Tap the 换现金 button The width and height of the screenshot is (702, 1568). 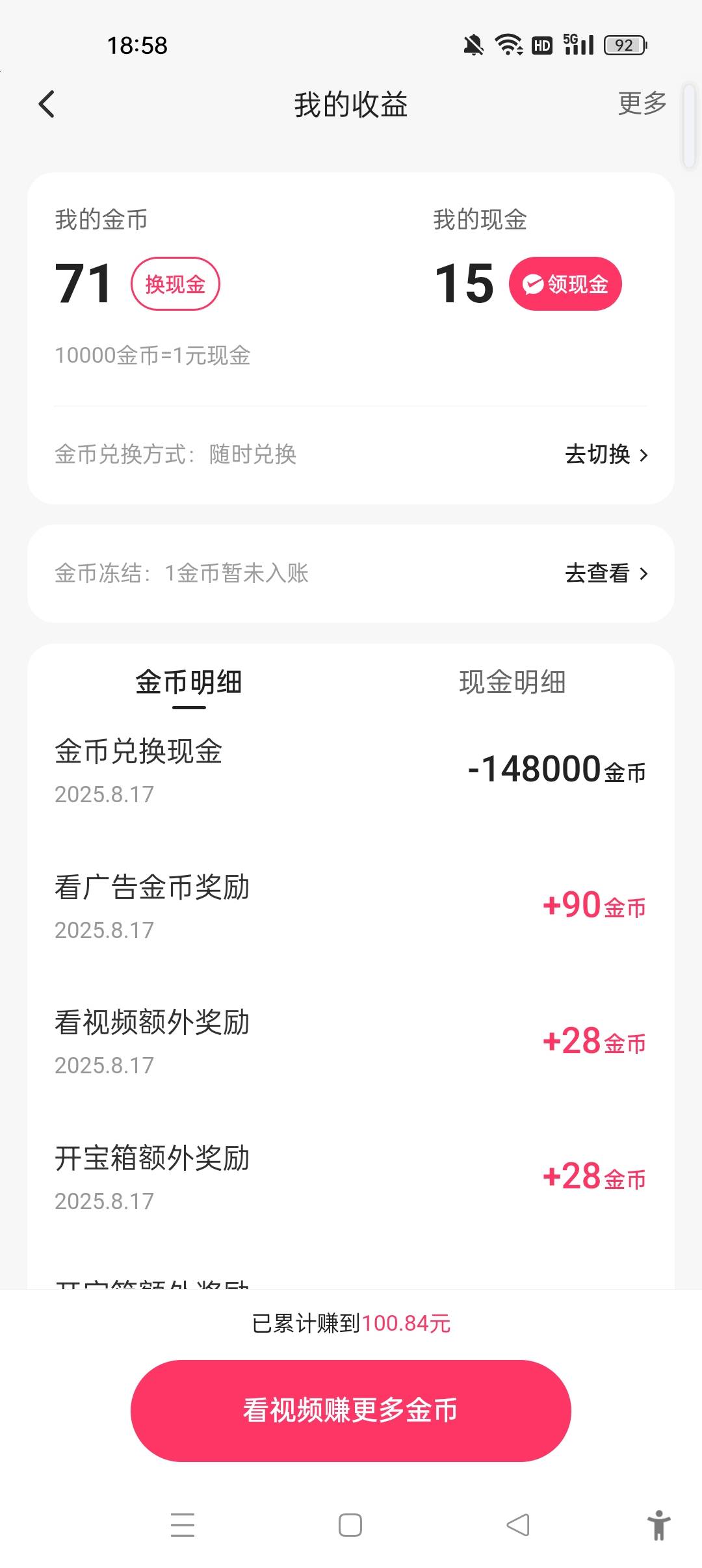pos(175,284)
